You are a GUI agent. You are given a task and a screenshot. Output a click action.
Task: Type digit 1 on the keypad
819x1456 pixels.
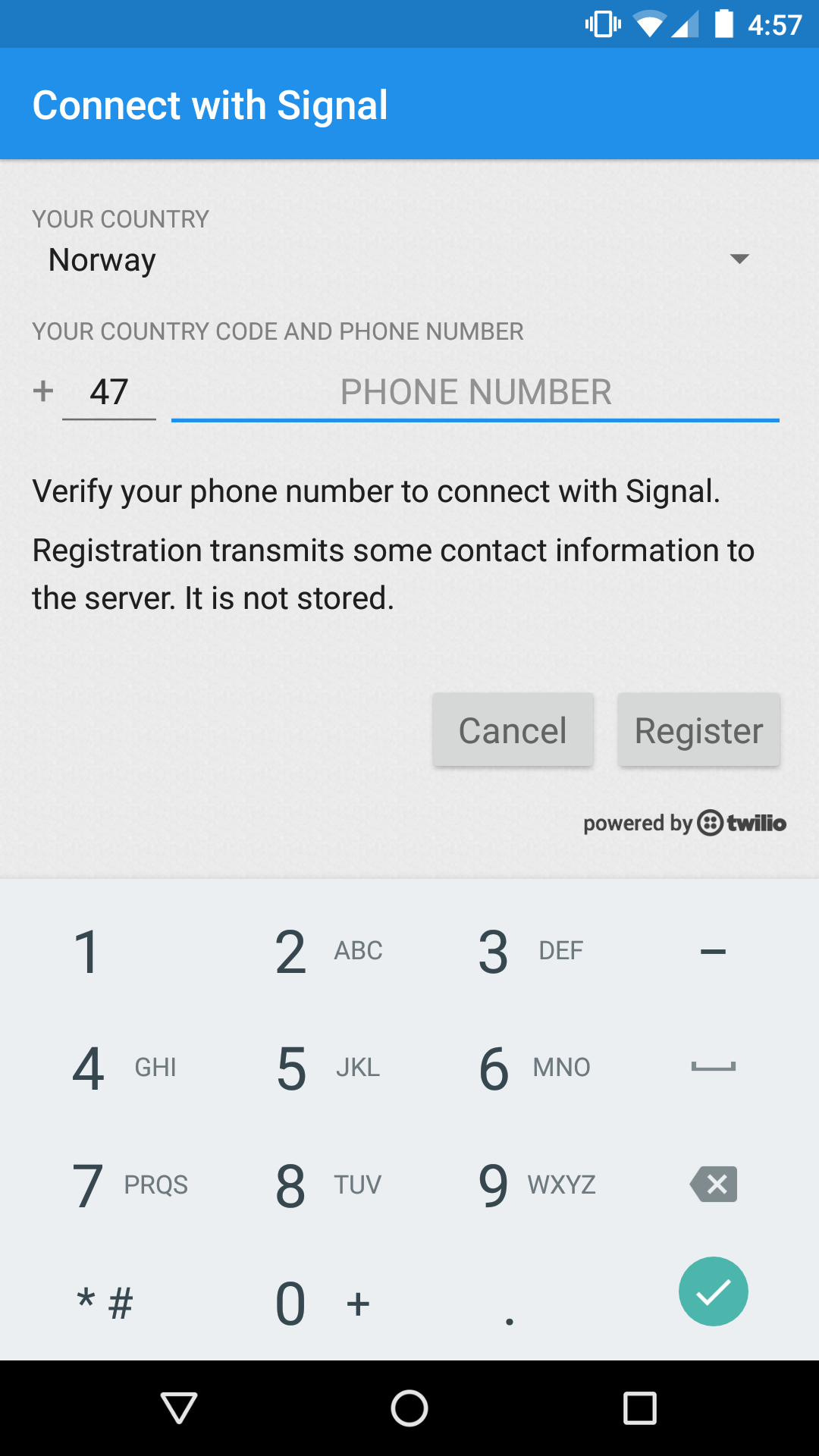pos(102,952)
